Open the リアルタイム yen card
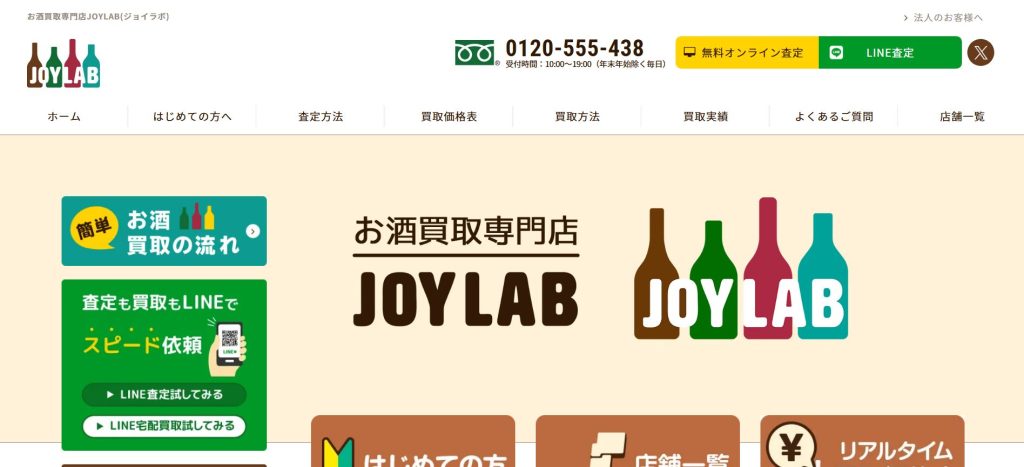Screen dimensions: 1024x467 click(862, 443)
